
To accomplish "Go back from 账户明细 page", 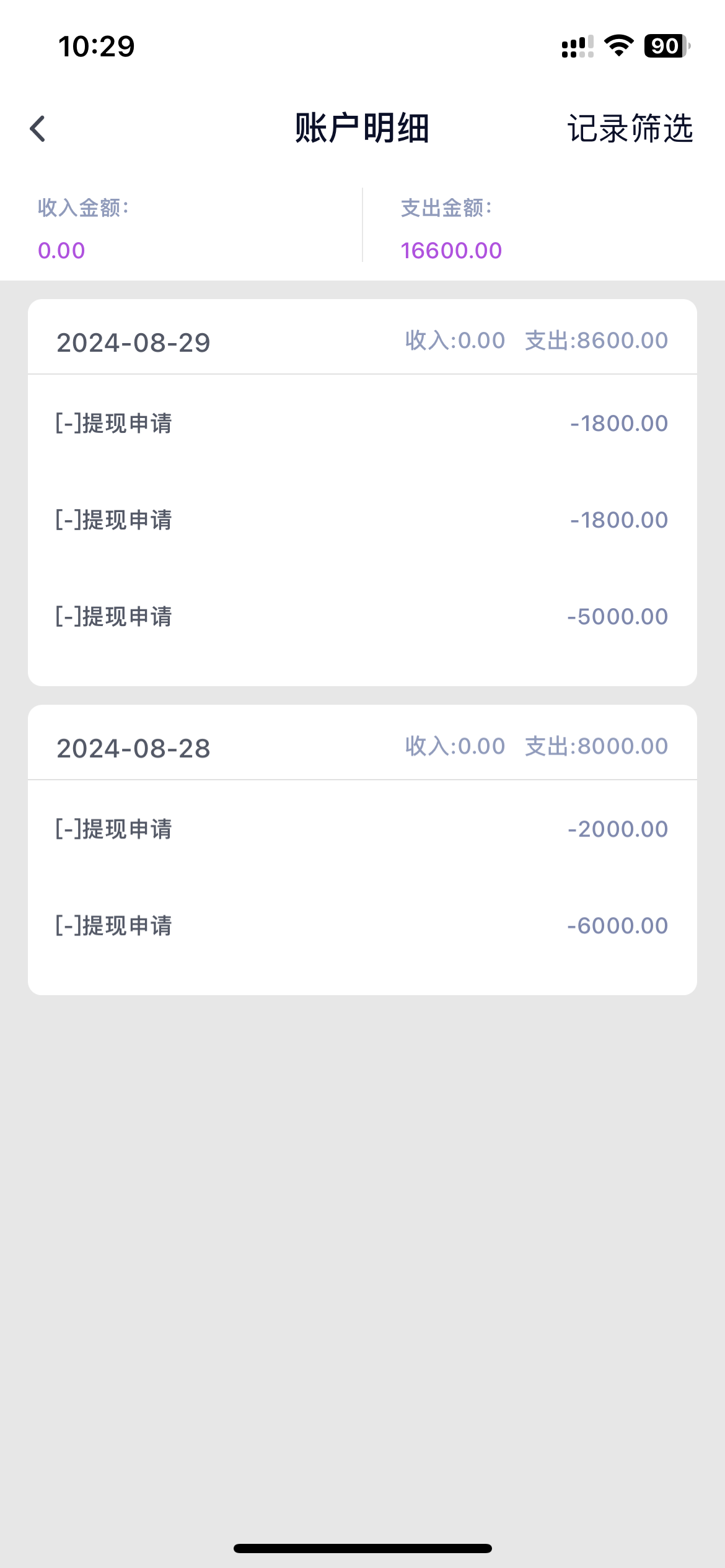I will 38,129.
